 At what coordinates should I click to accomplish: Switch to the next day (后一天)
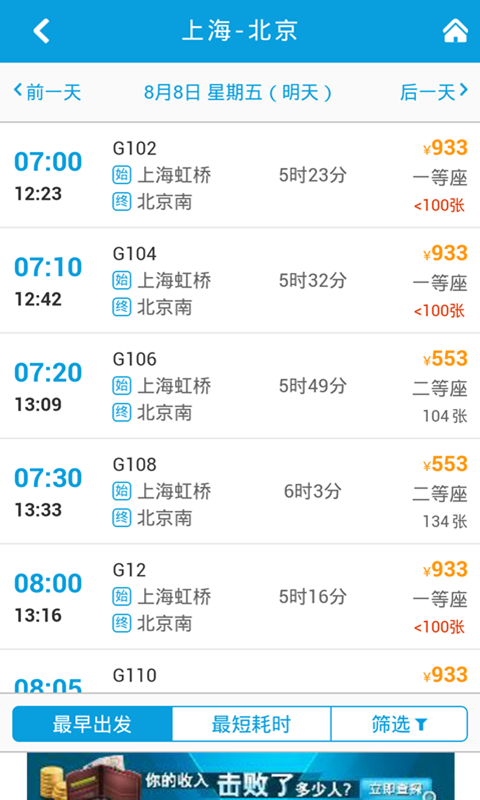click(x=434, y=92)
